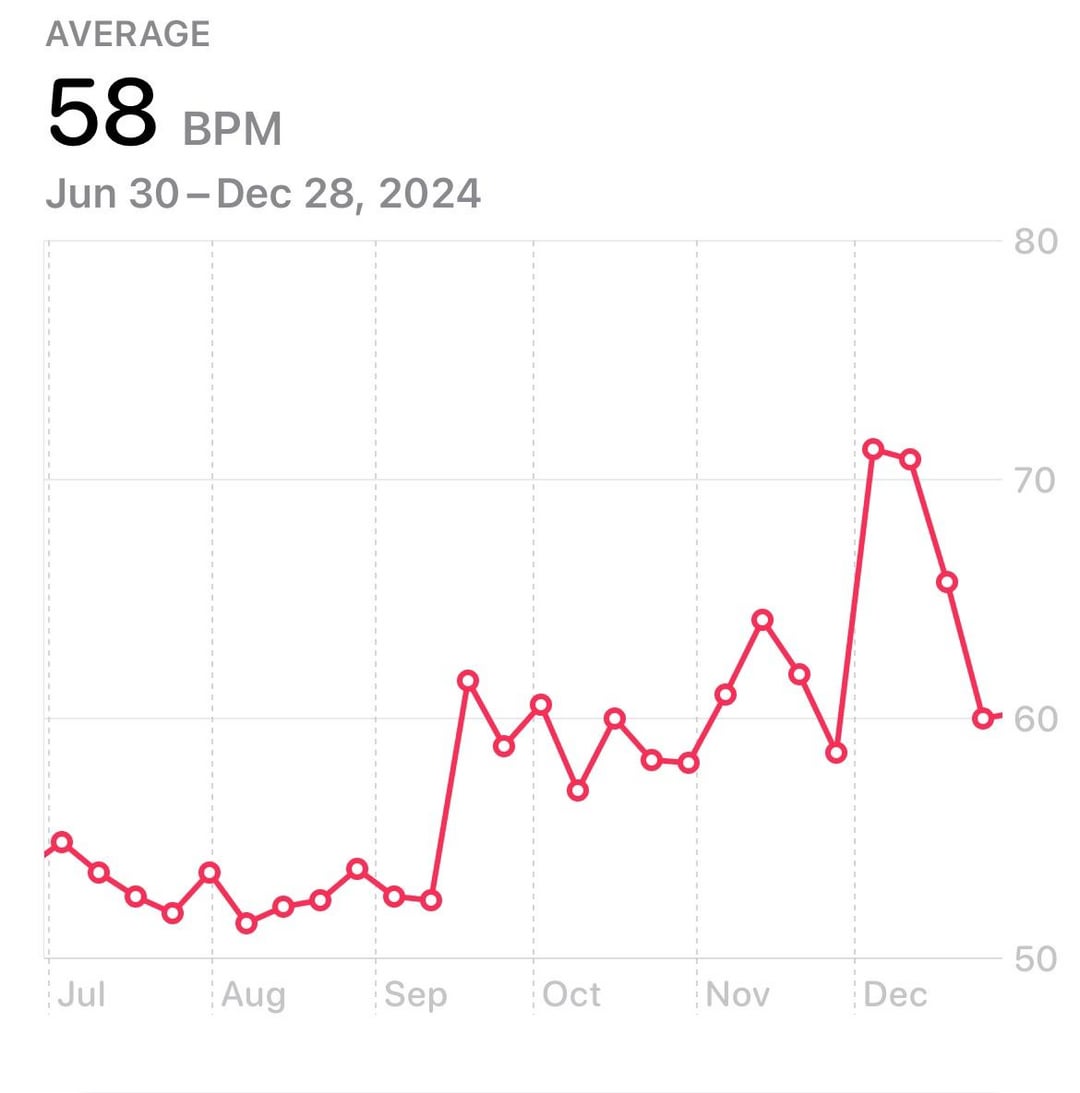
Task: Select the last data point at 60 BPM
Action: [983, 718]
